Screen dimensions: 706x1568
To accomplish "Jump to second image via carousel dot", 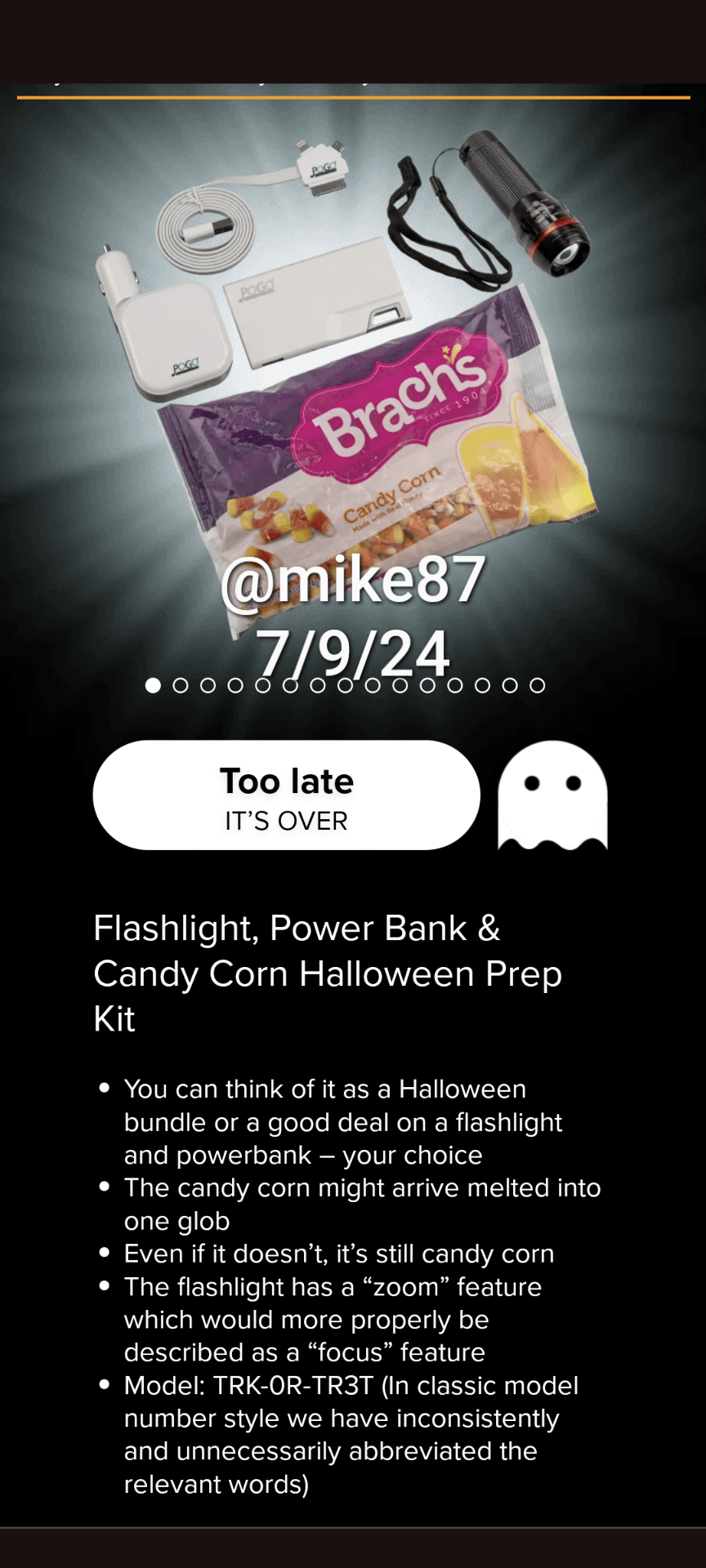I will [181, 685].
